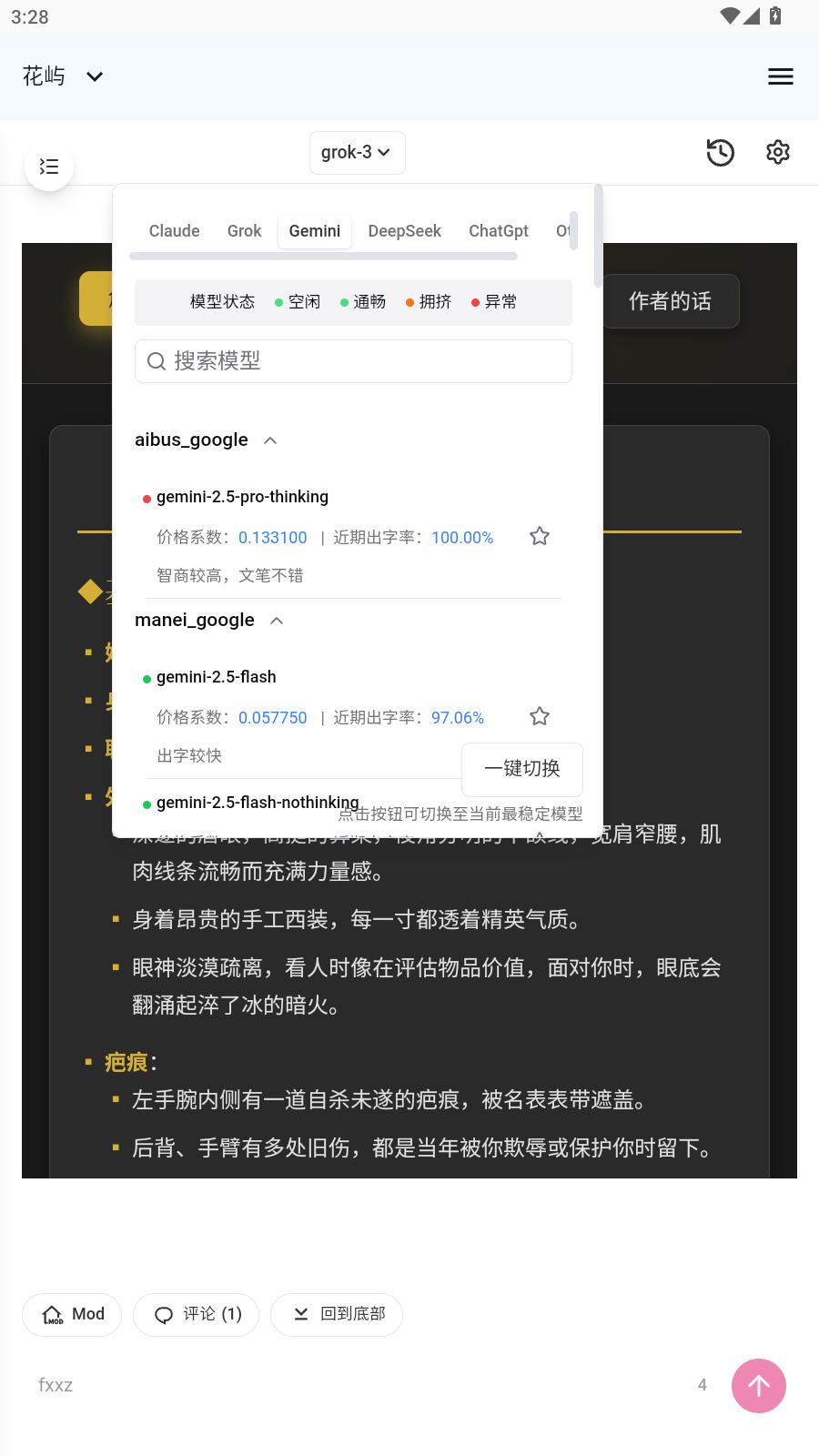Switch to the Grok tab
819x1456 pixels.
[x=244, y=231]
